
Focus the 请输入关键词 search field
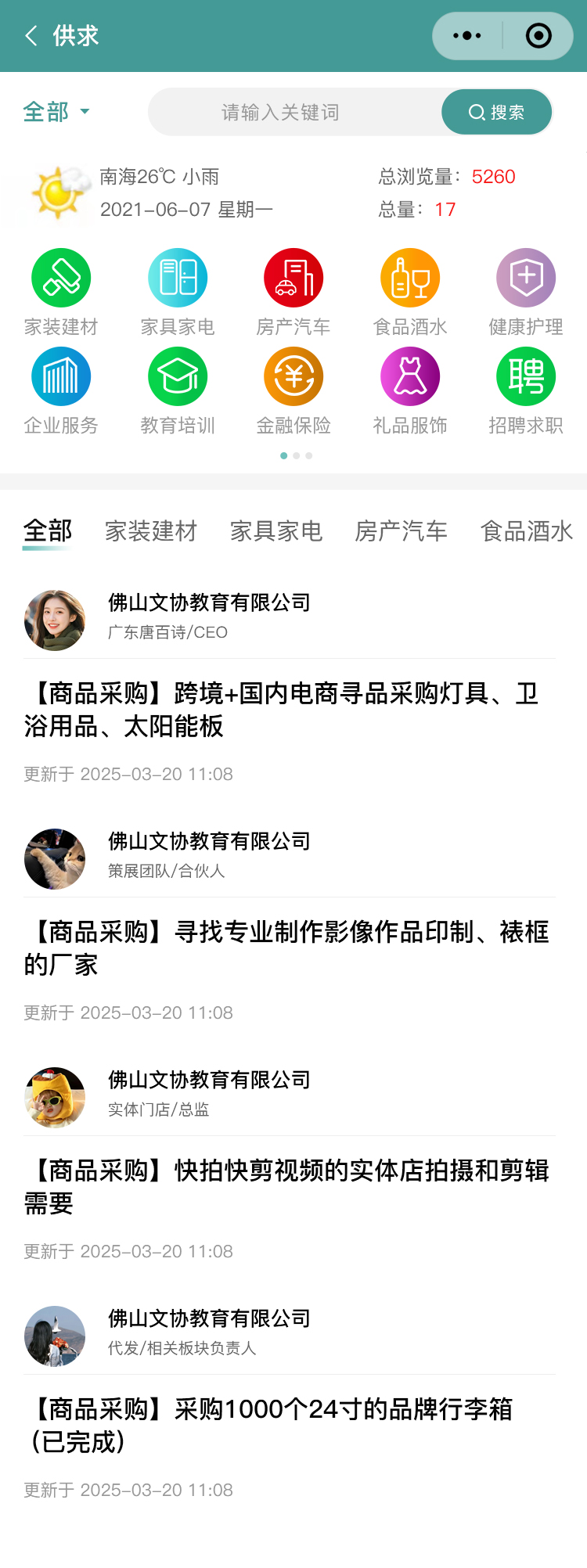point(280,113)
